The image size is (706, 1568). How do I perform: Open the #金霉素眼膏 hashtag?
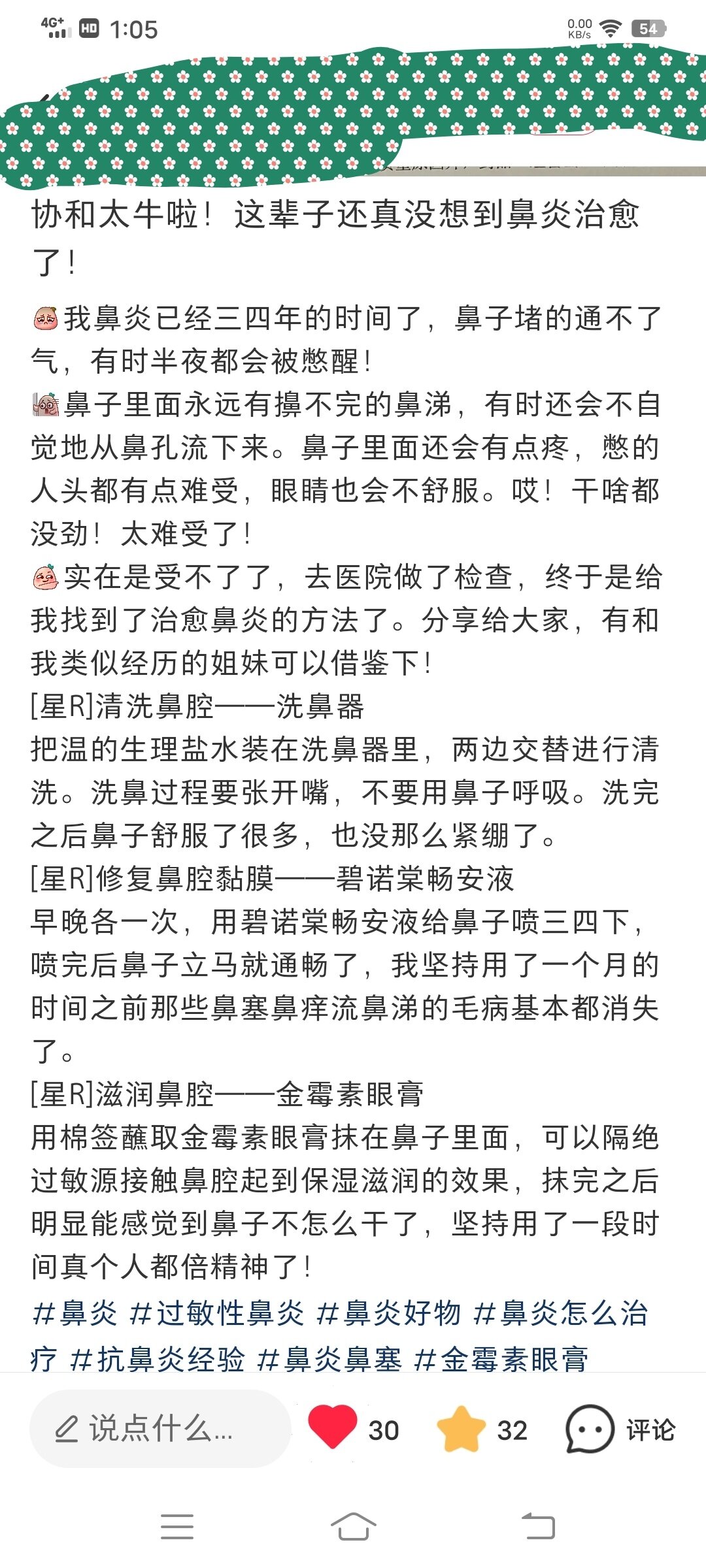[x=501, y=1359]
